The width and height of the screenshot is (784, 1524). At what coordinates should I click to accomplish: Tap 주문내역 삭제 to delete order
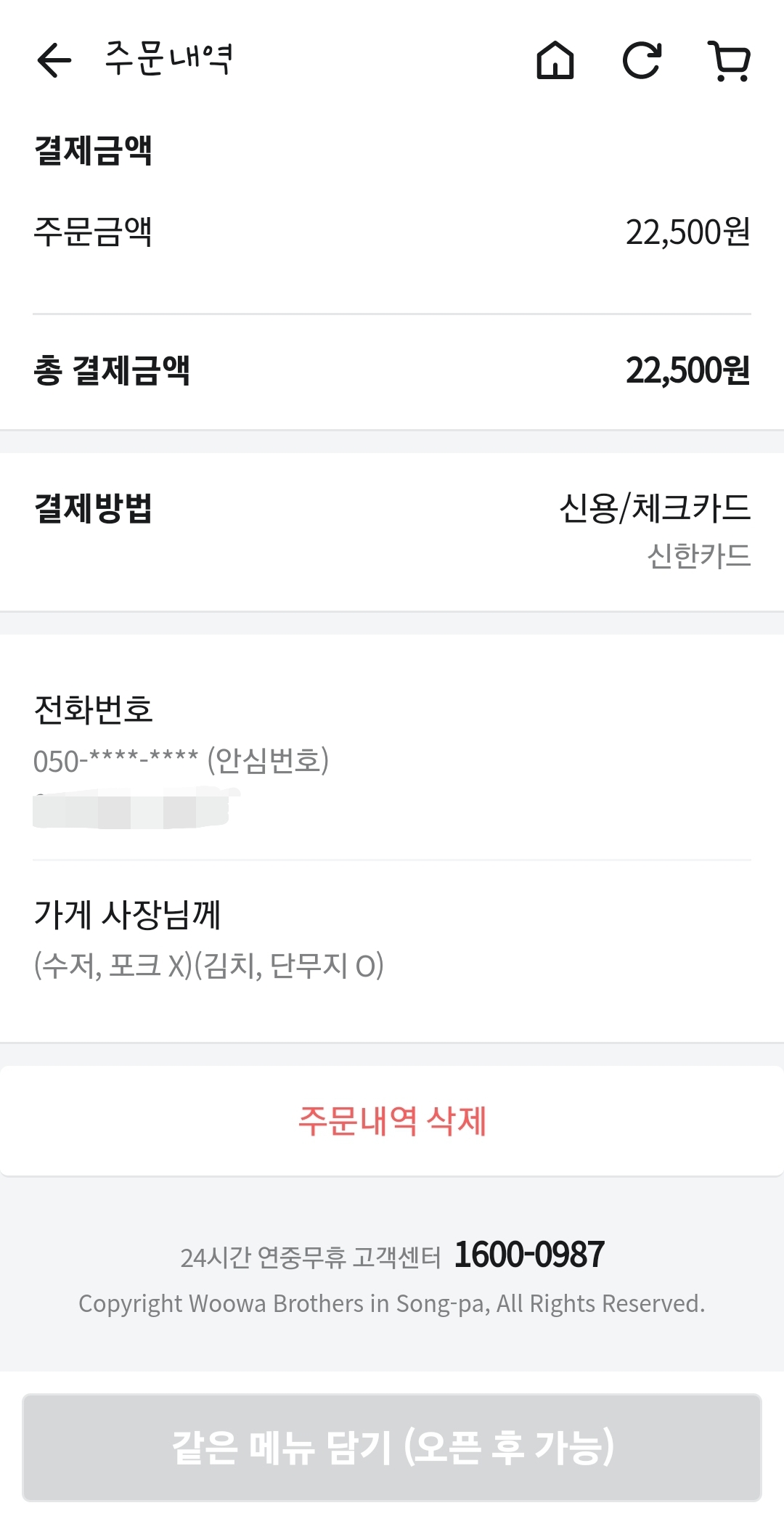coord(392,1121)
